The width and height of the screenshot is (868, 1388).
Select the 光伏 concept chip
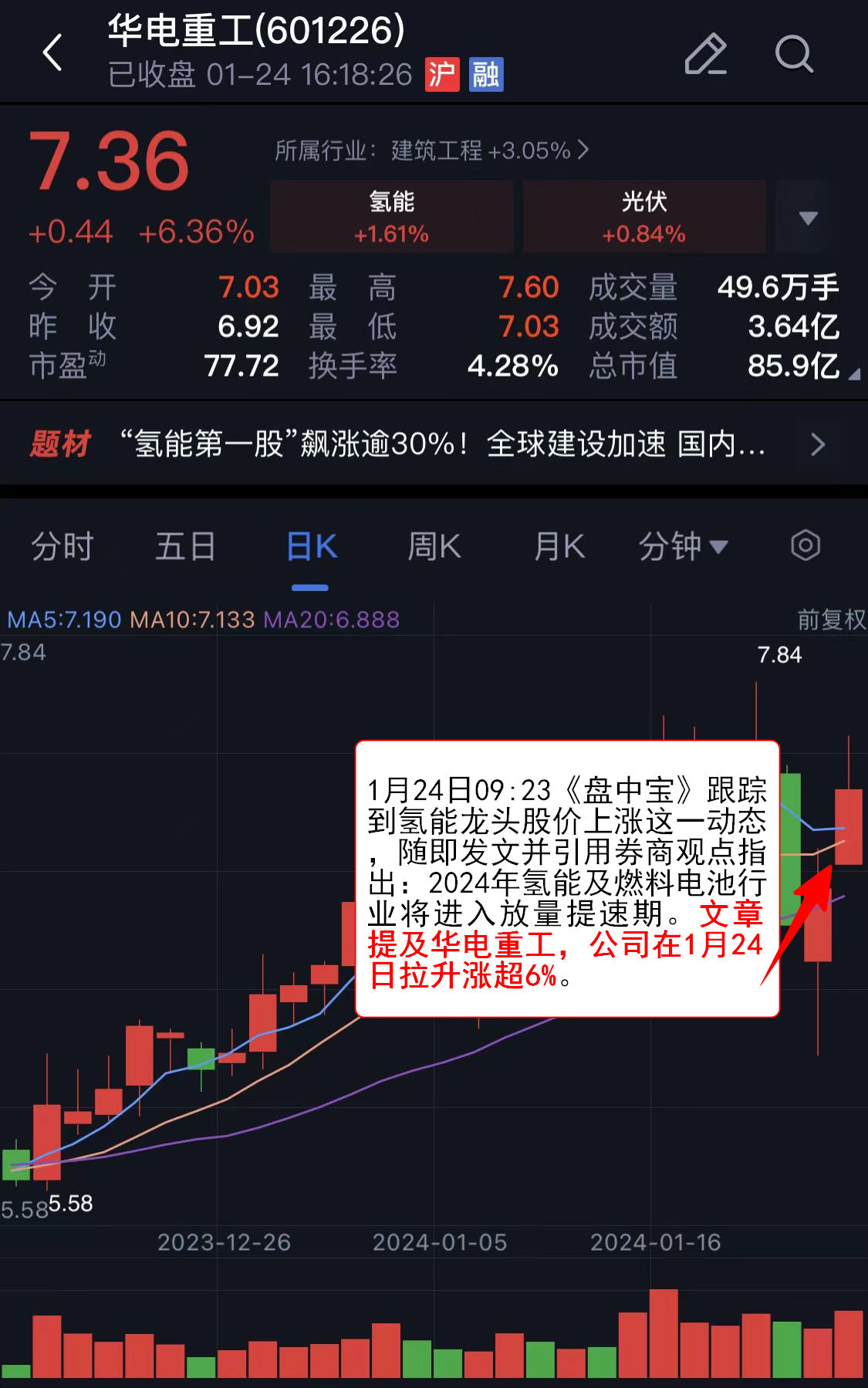[x=643, y=216]
